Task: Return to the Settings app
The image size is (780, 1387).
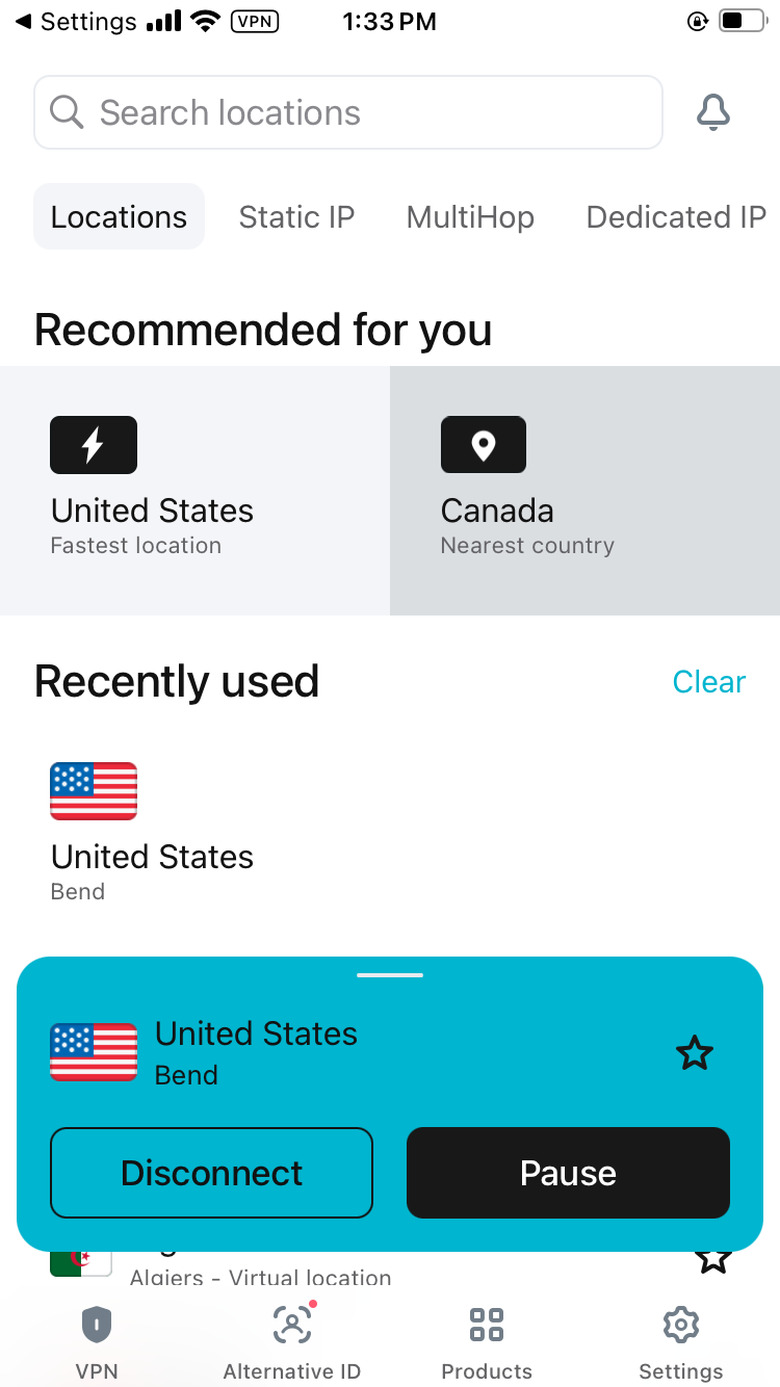Action: [x=76, y=21]
